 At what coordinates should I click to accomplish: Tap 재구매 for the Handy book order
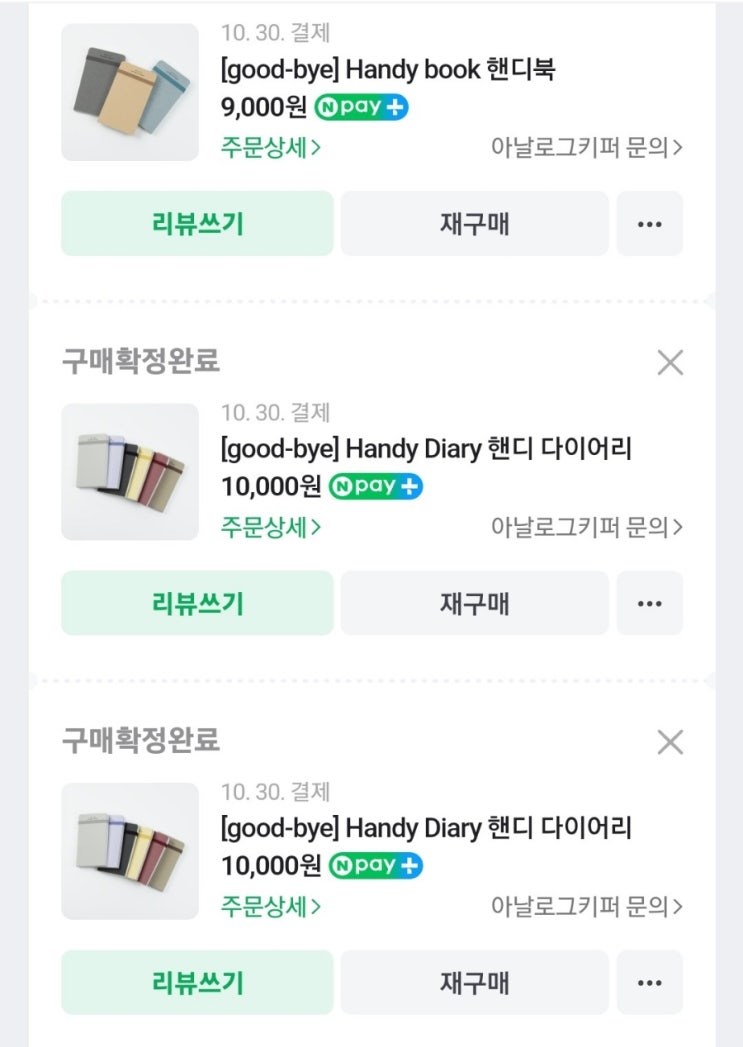(474, 224)
